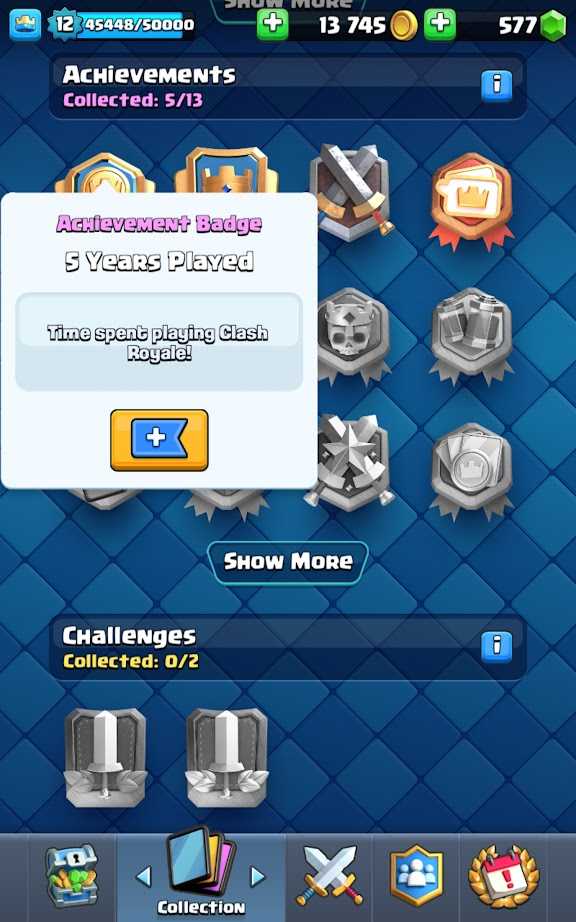This screenshot has height=922, width=576.
Task: Tap the second challenge sword badge
Action: click(227, 758)
